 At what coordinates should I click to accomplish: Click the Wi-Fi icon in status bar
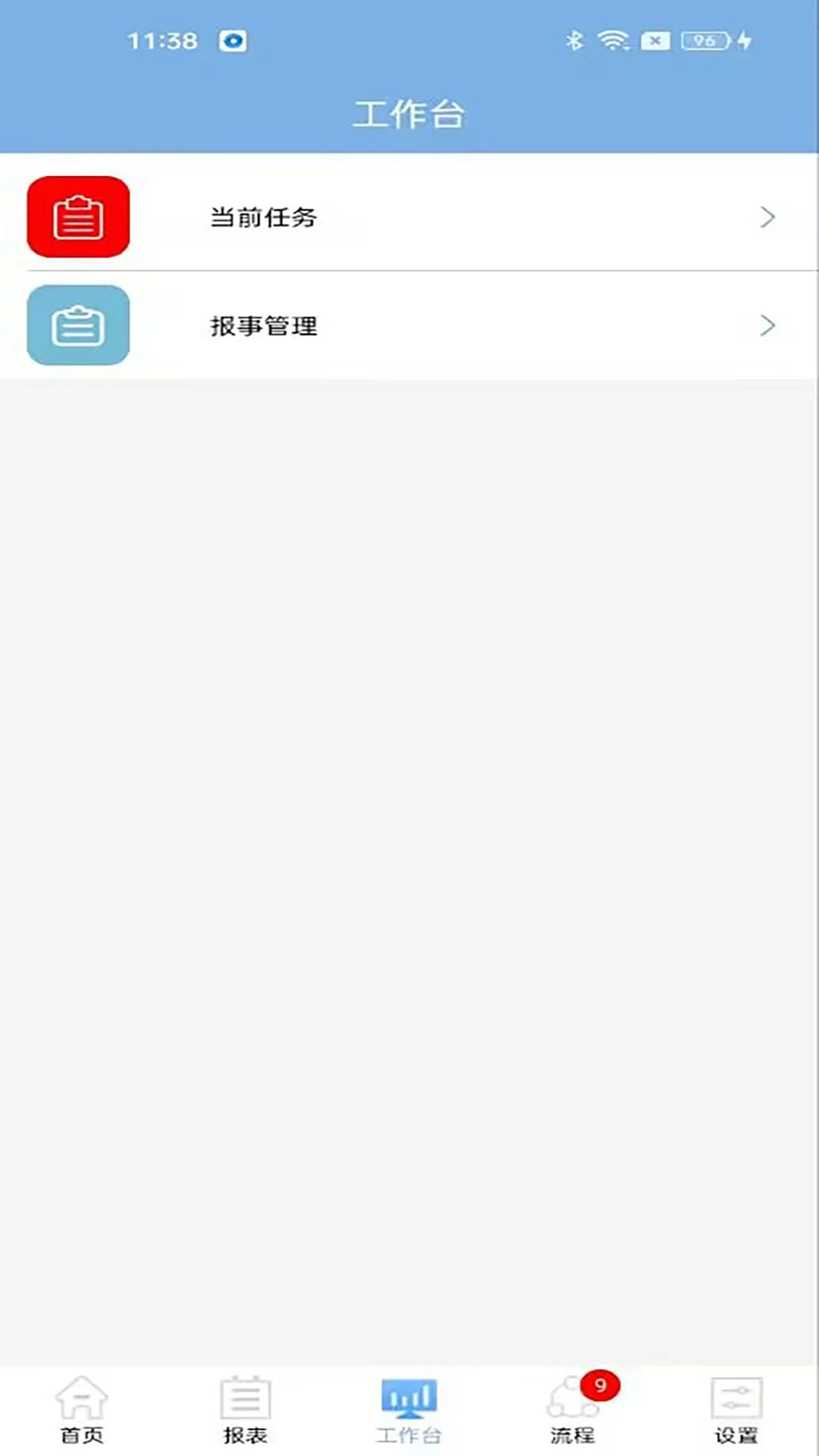coord(614,39)
